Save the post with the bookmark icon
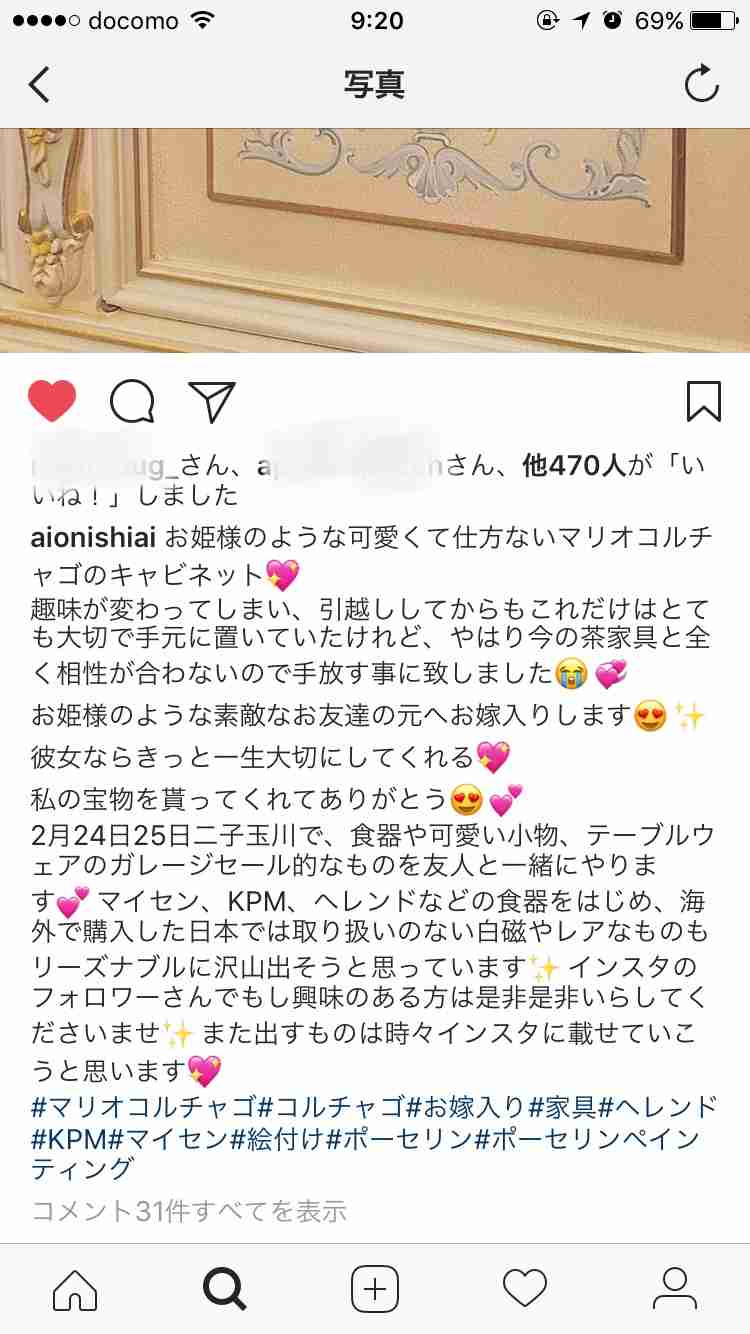 tap(703, 402)
